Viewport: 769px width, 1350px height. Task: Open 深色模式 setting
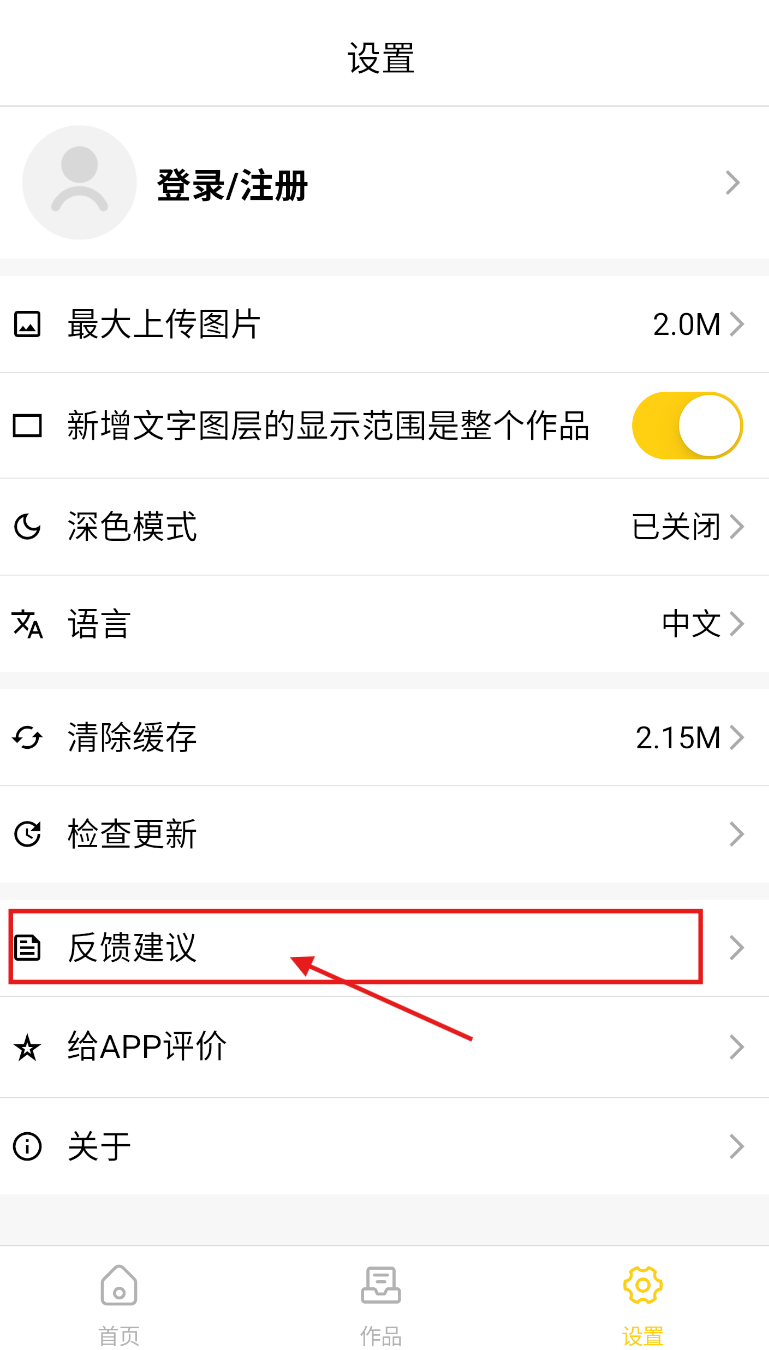(384, 527)
